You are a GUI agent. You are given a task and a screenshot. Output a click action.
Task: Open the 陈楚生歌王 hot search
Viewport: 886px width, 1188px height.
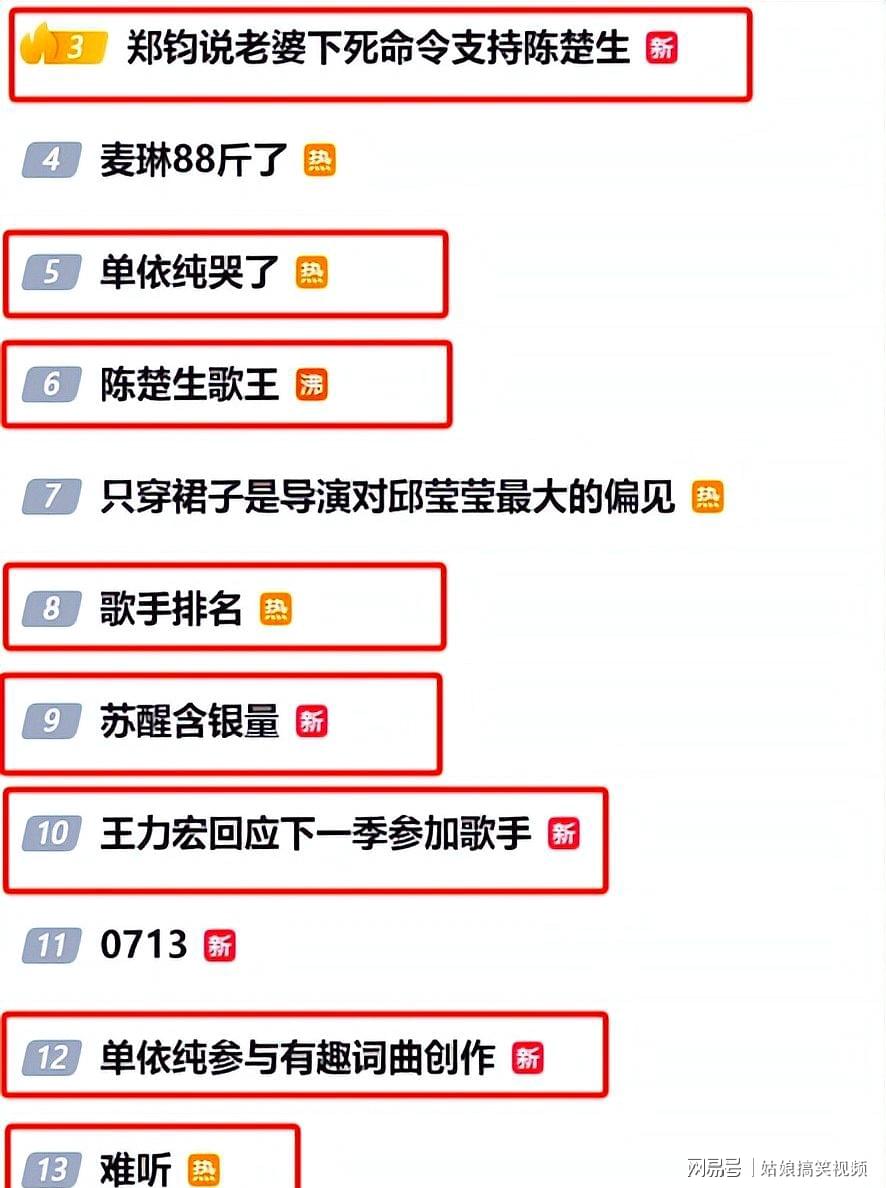click(189, 384)
